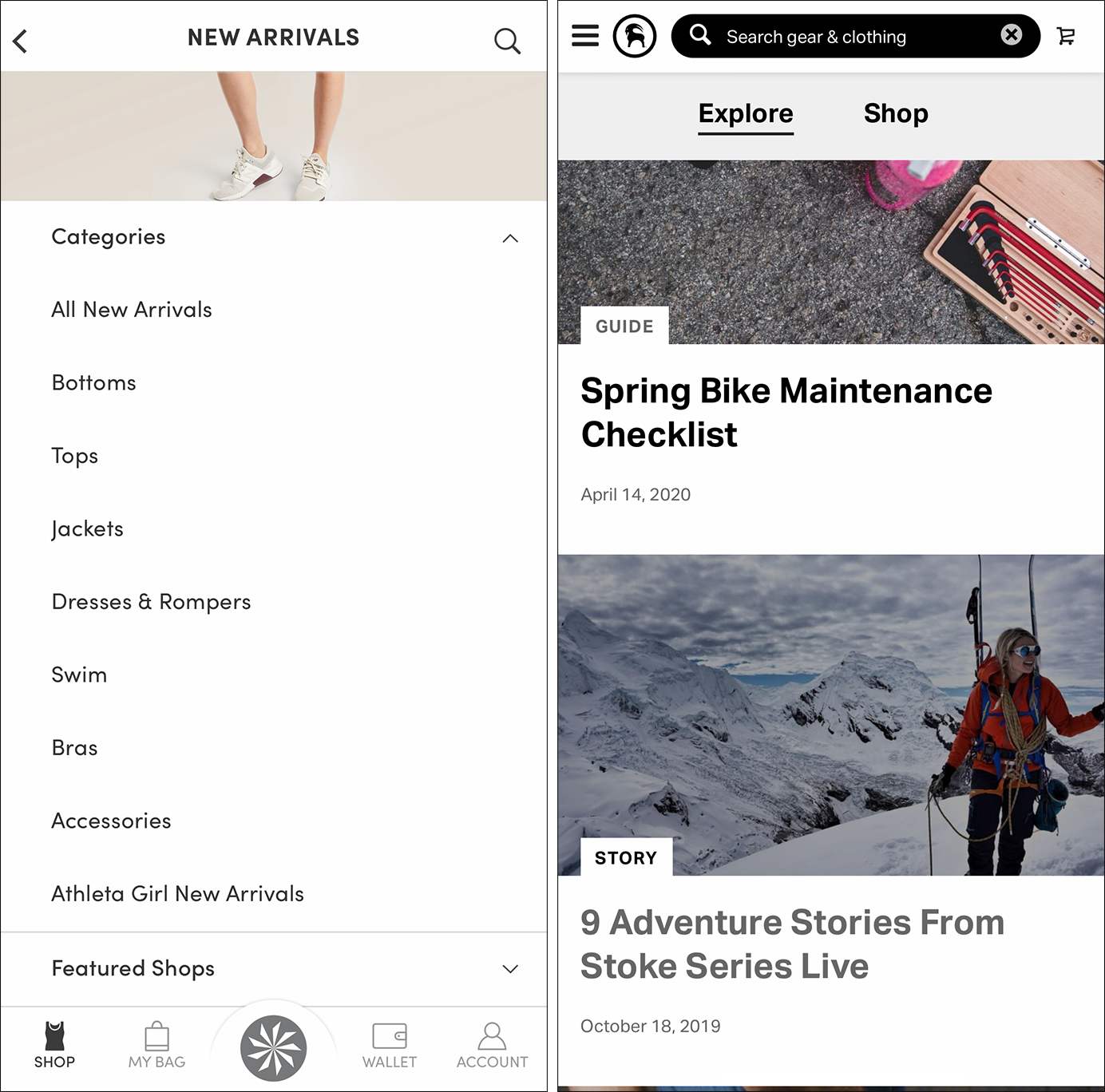Tap the center pinwheel button
The image size is (1105, 1092).
tap(274, 1048)
